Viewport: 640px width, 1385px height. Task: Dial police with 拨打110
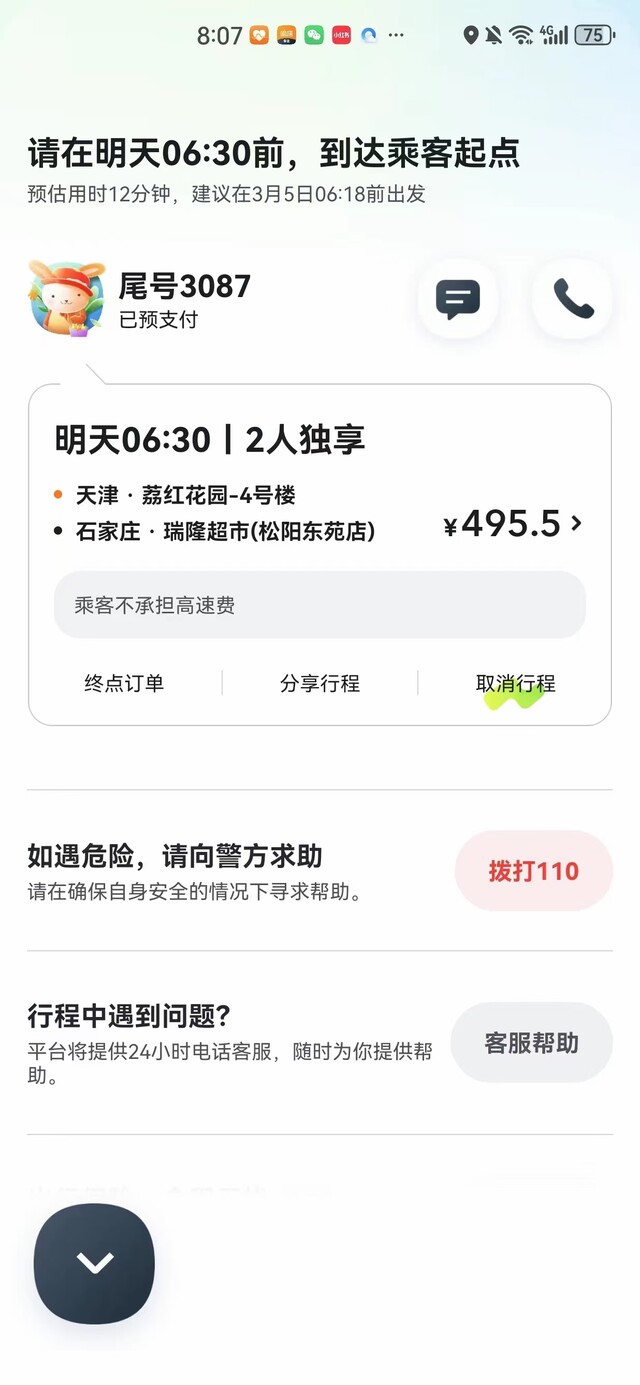click(533, 871)
